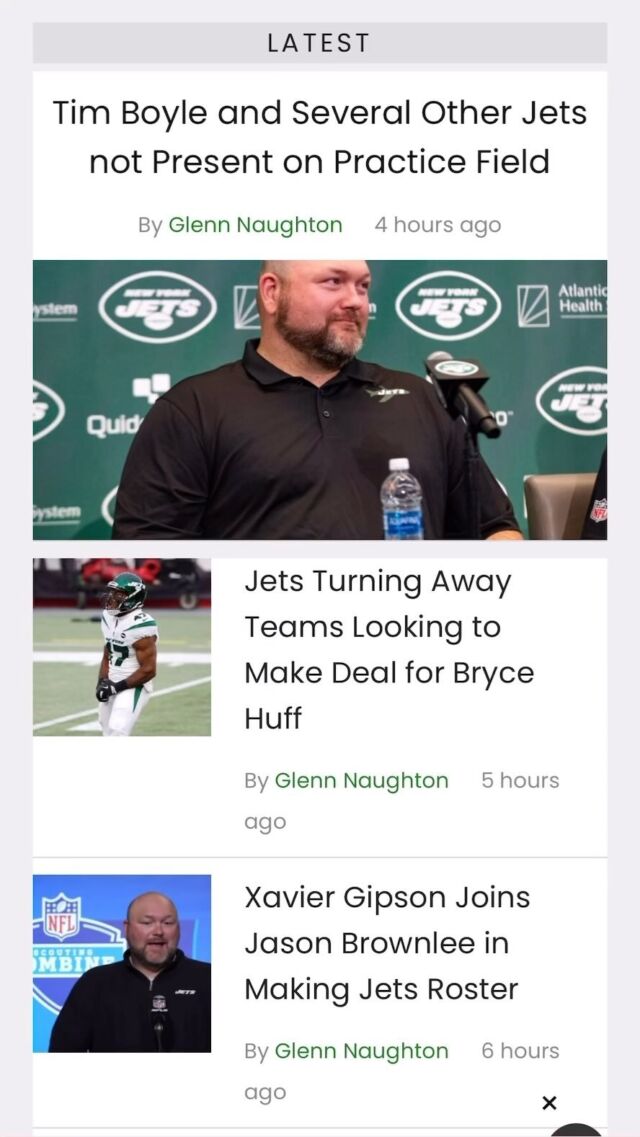Image resolution: width=640 pixels, height=1137 pixels.
Task: Tap Glenn Naughton under the Bryce Huff story
Action: pos(361,780)
